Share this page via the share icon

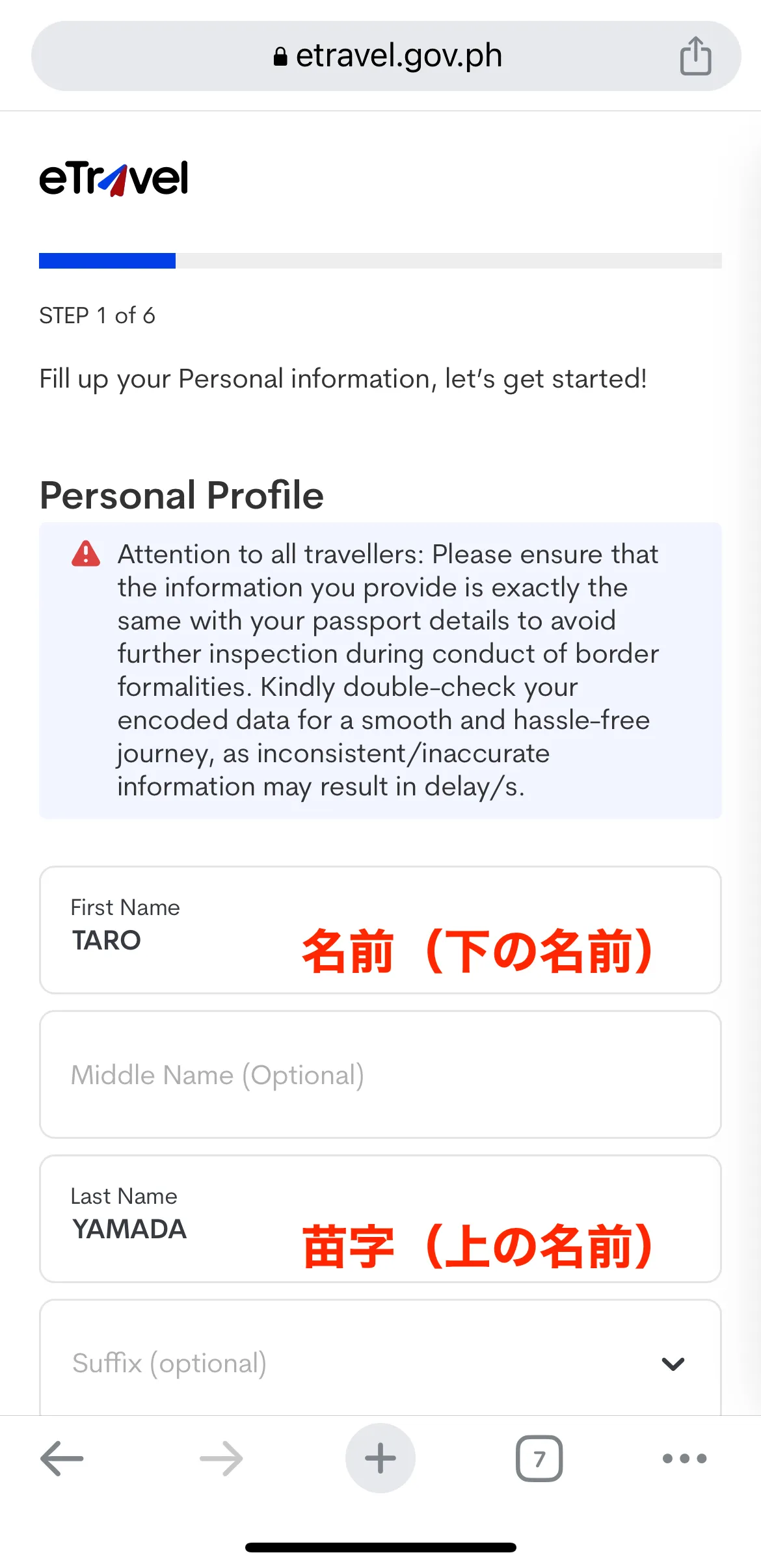(x=695, y=55)
